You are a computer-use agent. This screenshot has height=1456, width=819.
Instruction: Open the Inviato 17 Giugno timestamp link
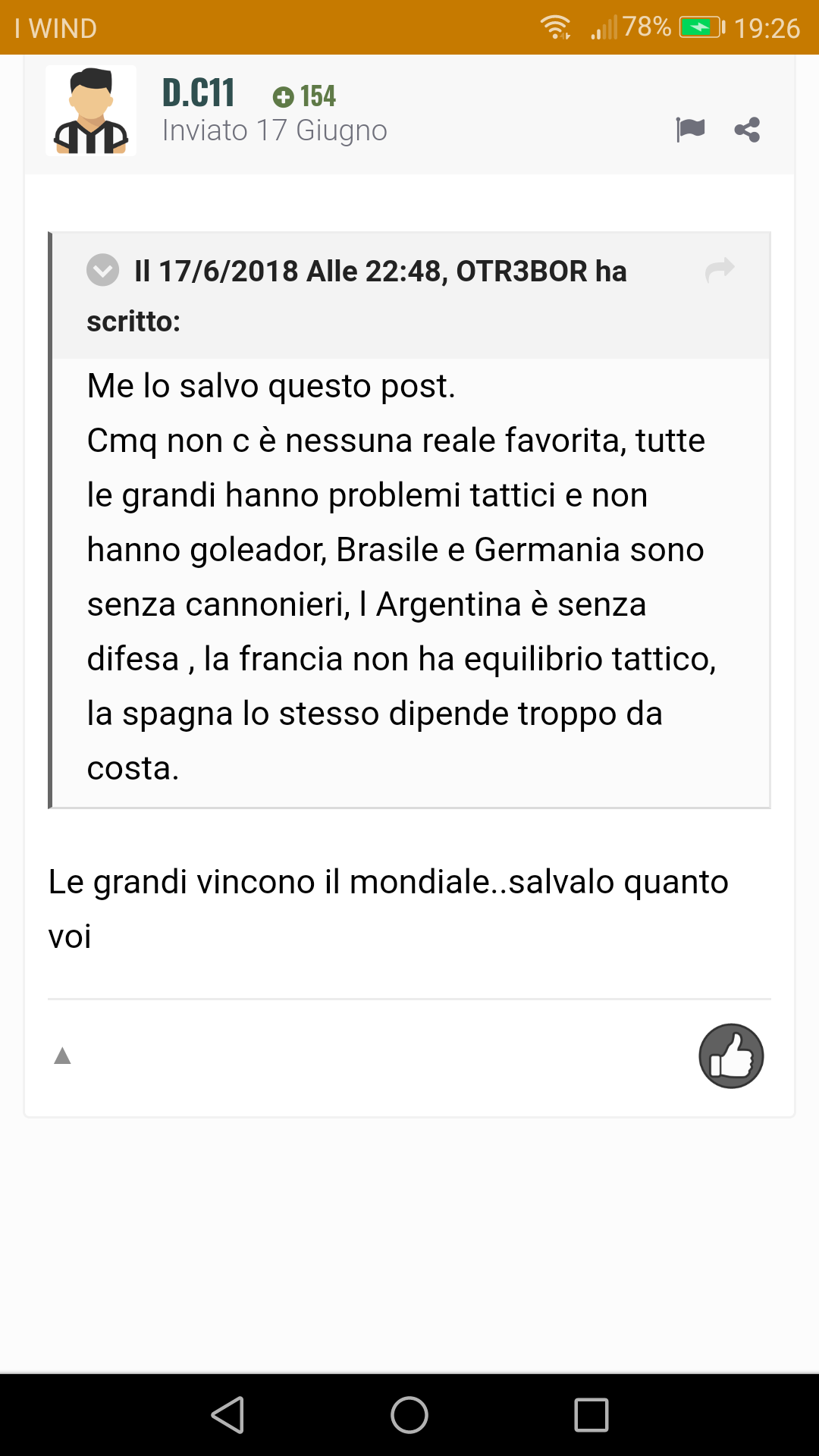tap(275, 130)
